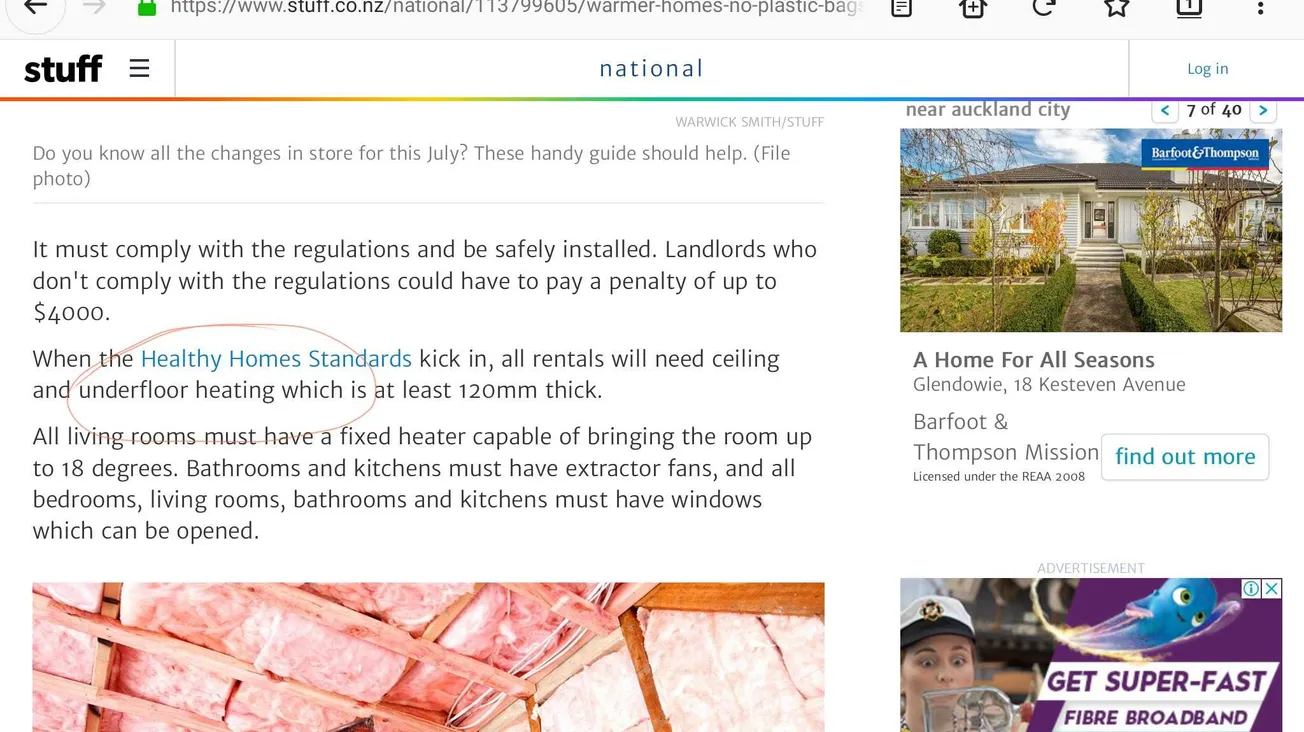View ad info for the broadband advert
The height and width of the screenshot is (732, 1304).
(1251, 589)
